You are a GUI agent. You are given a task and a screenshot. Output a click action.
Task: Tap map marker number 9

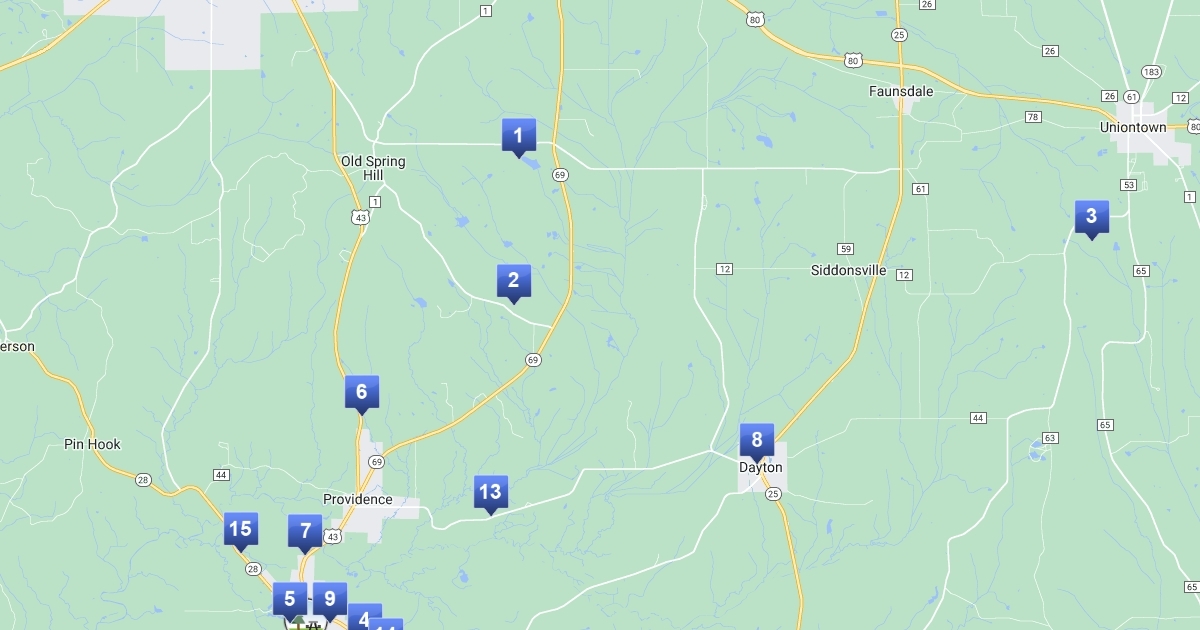[x=330, y=599]
